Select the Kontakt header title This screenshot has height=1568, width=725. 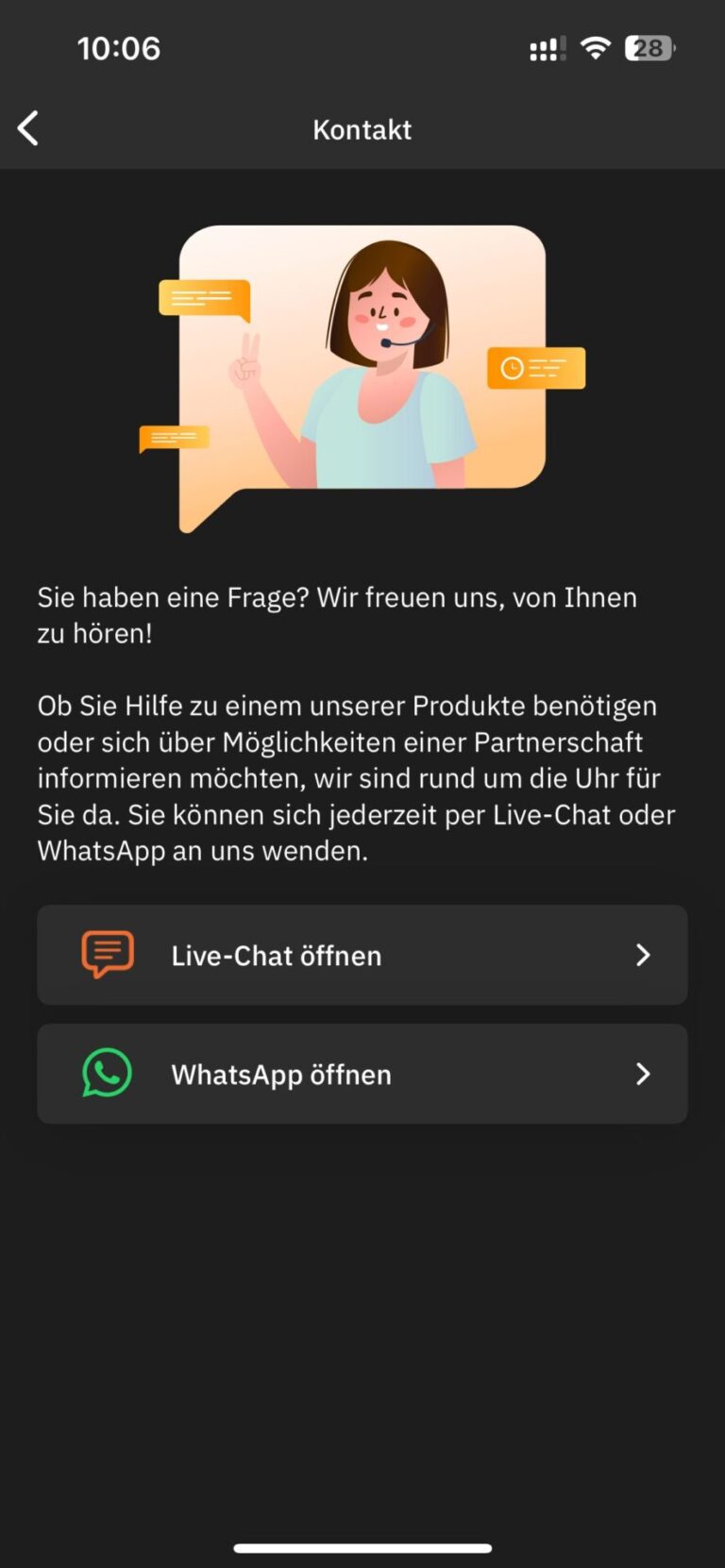tap(362, 129)
